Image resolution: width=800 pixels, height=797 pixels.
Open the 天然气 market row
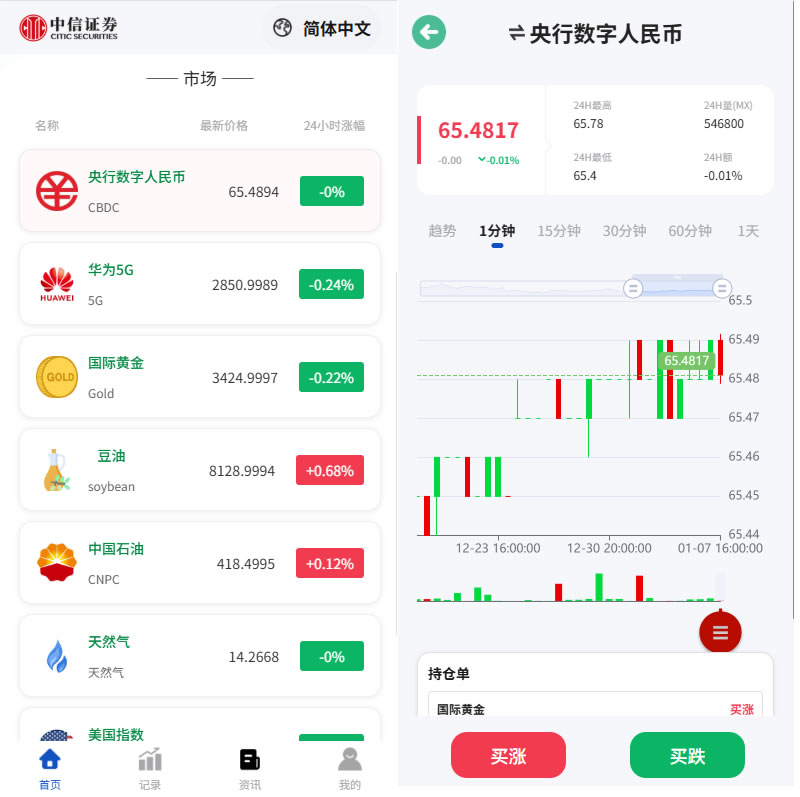200,656
